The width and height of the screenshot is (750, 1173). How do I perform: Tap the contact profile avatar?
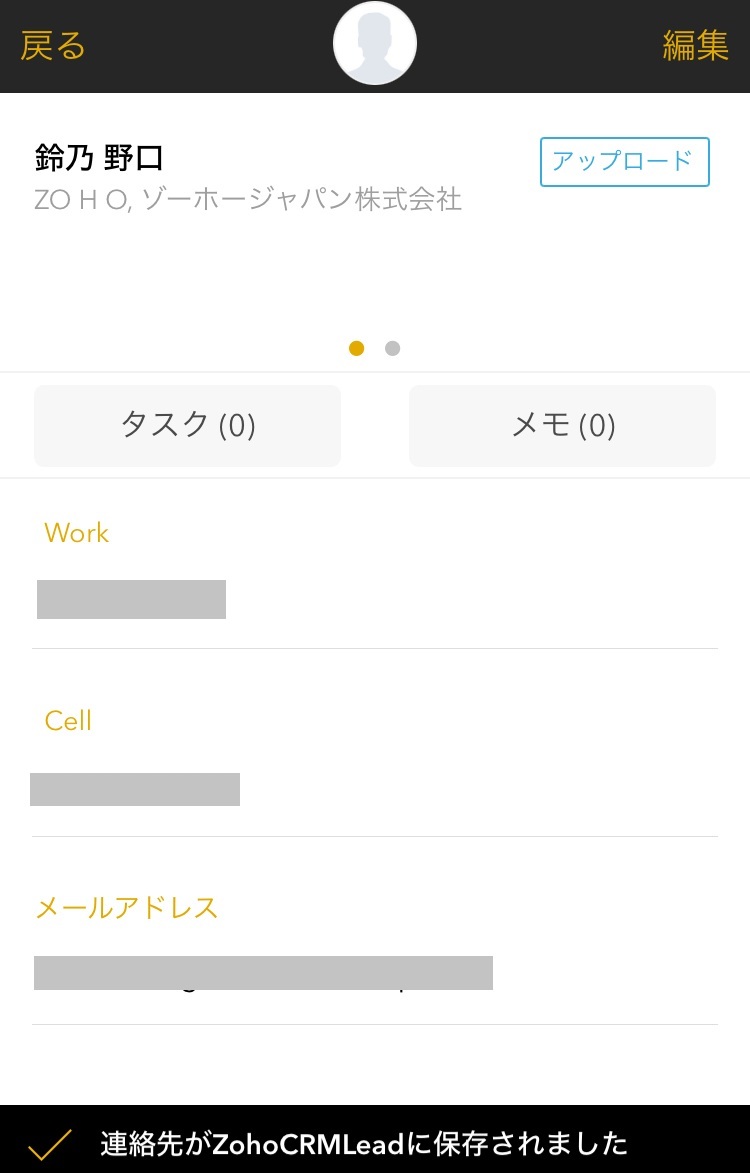coord(375,44)
